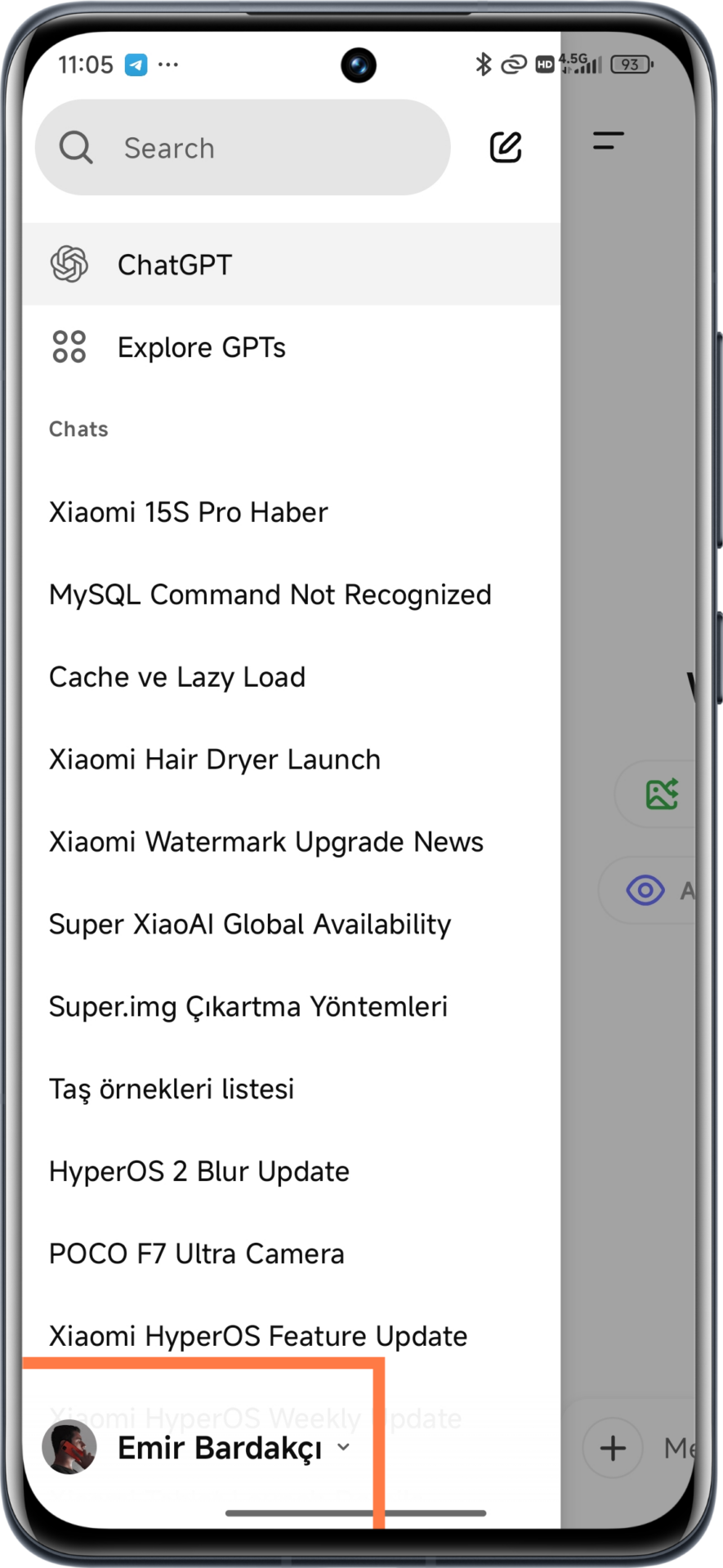Open POCO F7 Ultra Camera chat
Viewport: 723px width, 1568px height.
click(197, 1254)
